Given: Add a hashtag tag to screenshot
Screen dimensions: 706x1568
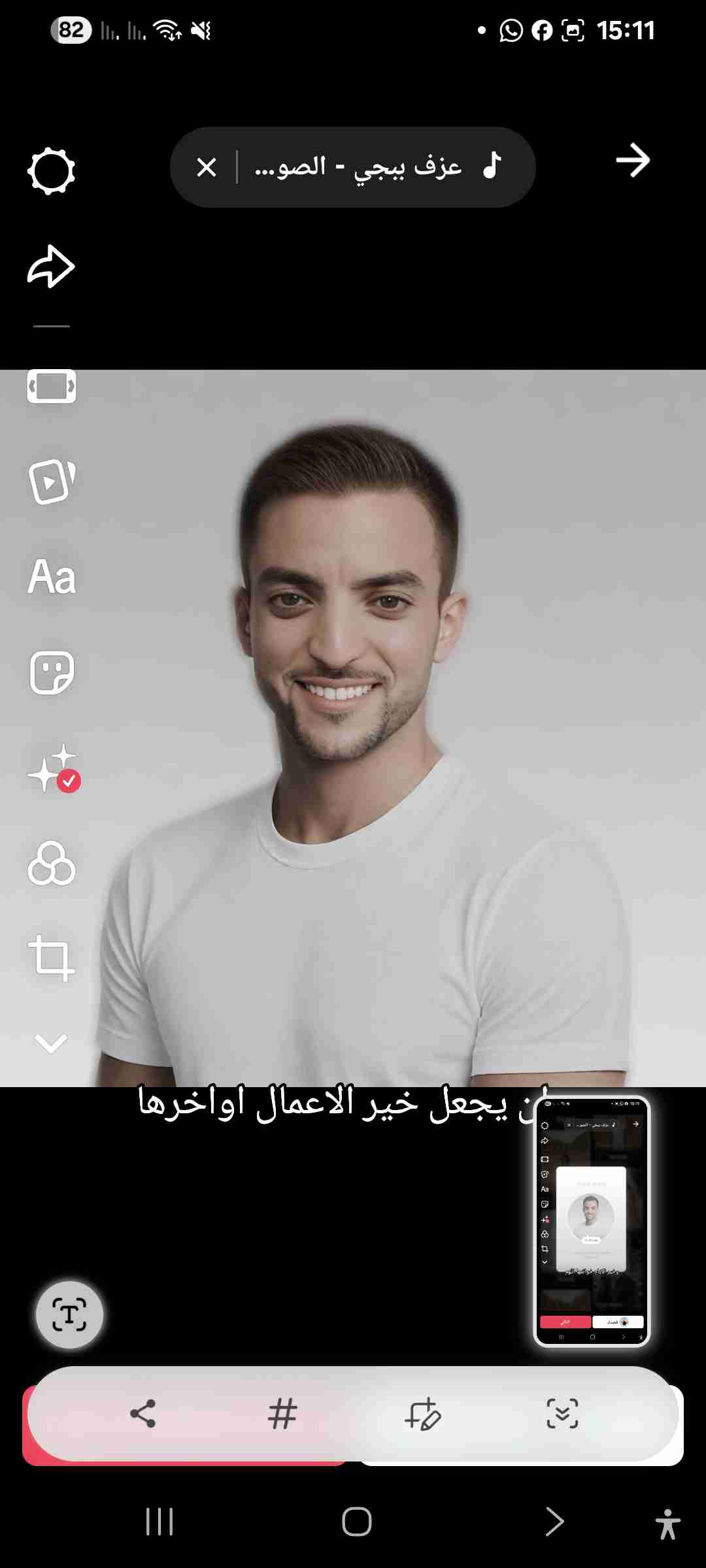Looking at the screenshot, I should coord(282,1414).
